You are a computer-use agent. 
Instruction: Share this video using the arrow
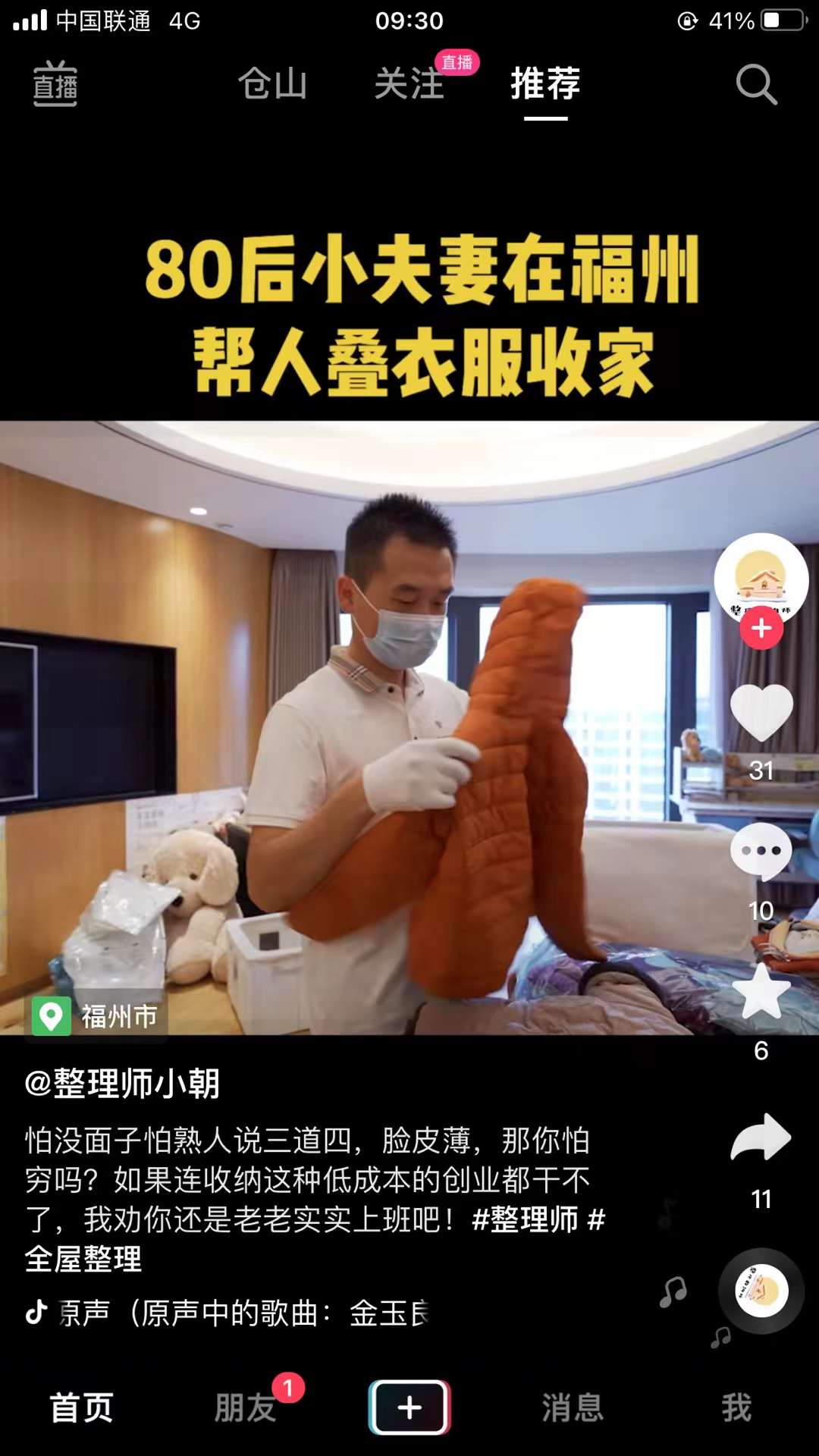[761, 1137]
